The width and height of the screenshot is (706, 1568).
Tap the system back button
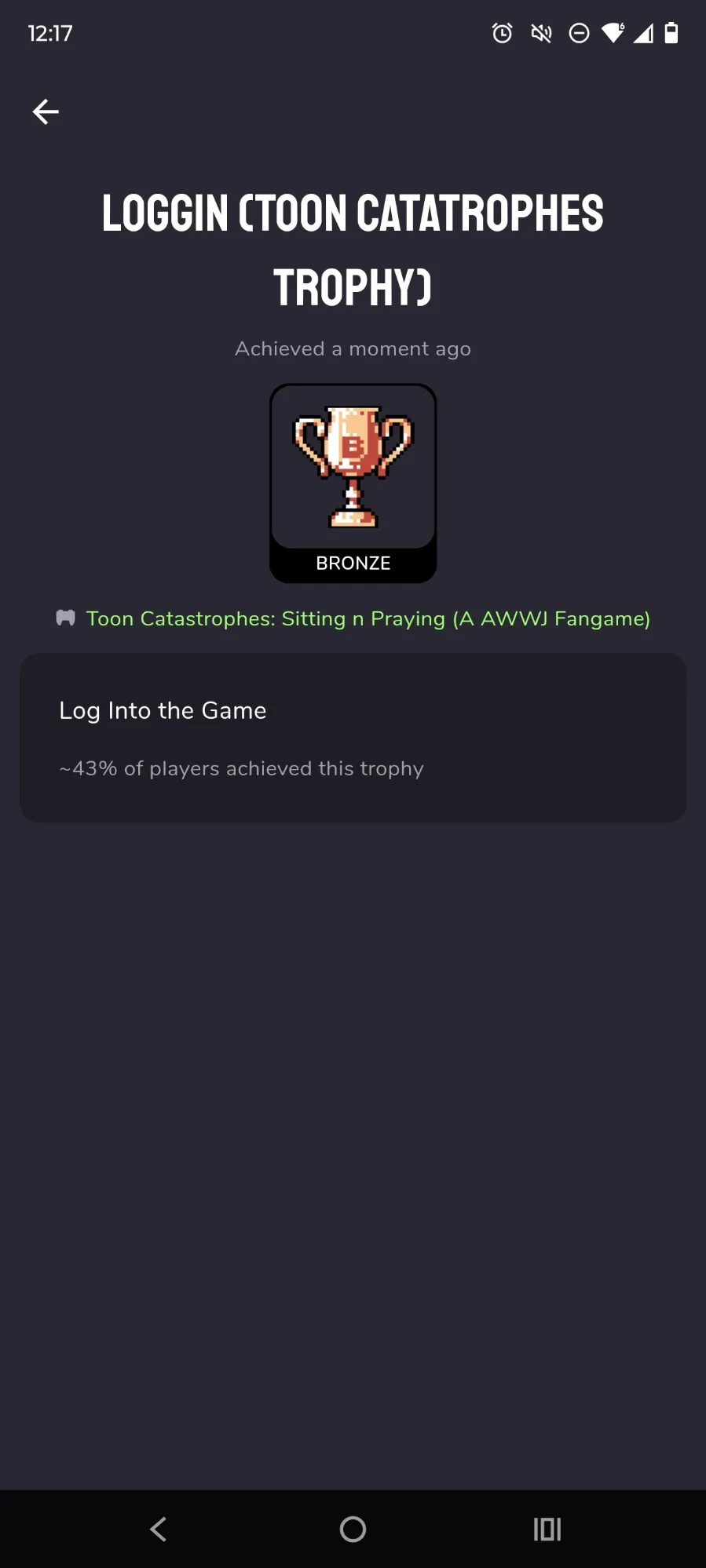[x=159, y=1529]
